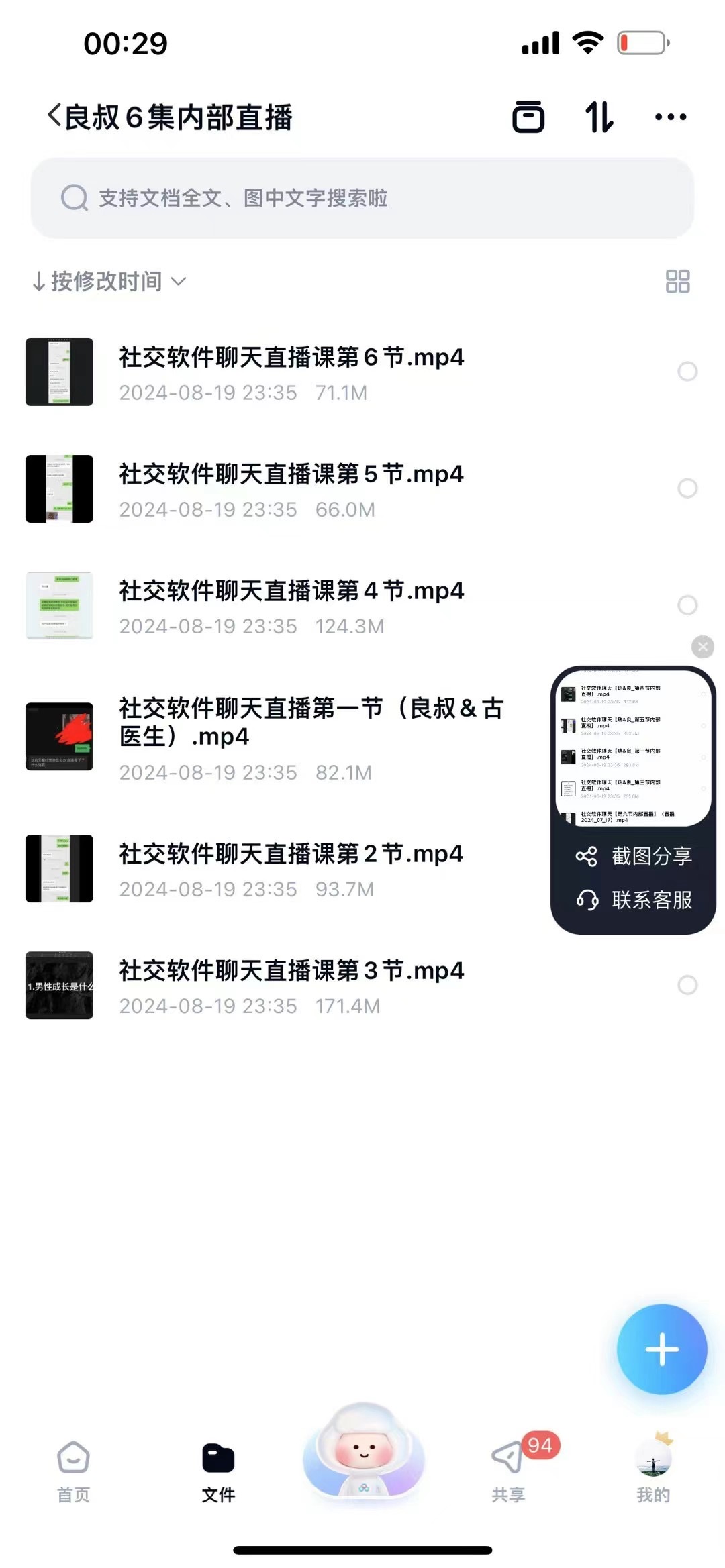Contact support via 联系客服
The width and height of the screenshot is (725, 1568).
[x=634, y=900]
